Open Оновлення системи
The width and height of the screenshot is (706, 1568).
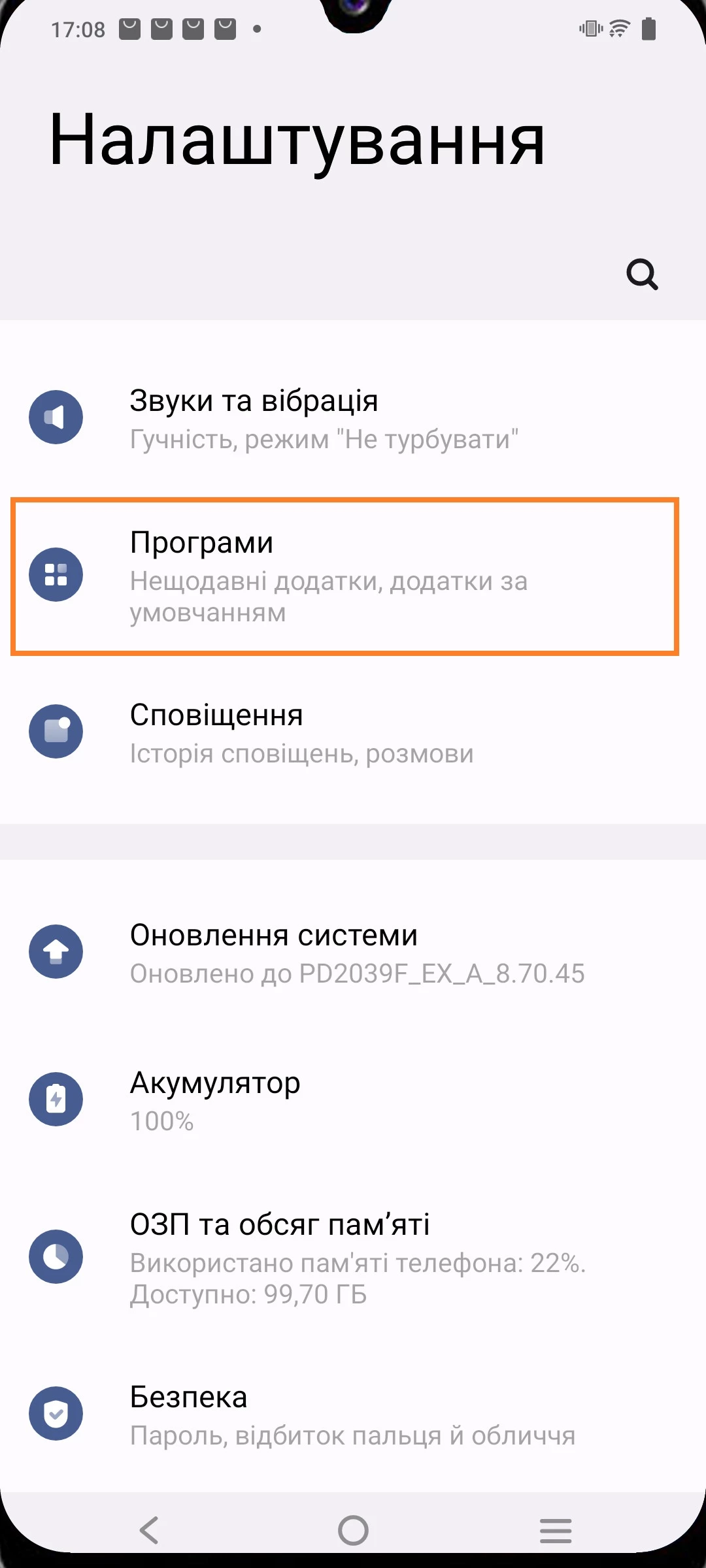(353, 953)
